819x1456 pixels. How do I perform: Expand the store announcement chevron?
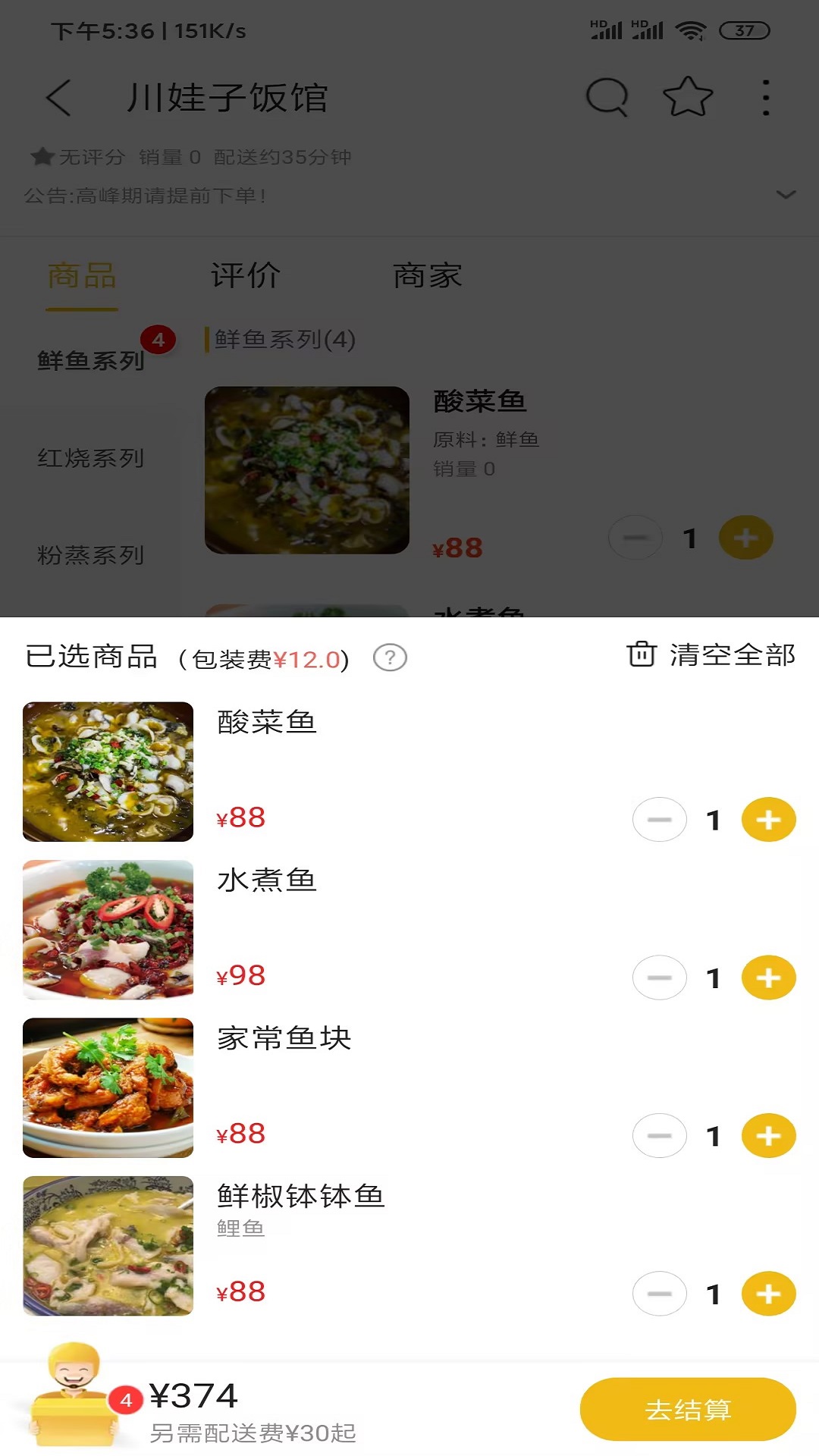pos(786,195)
